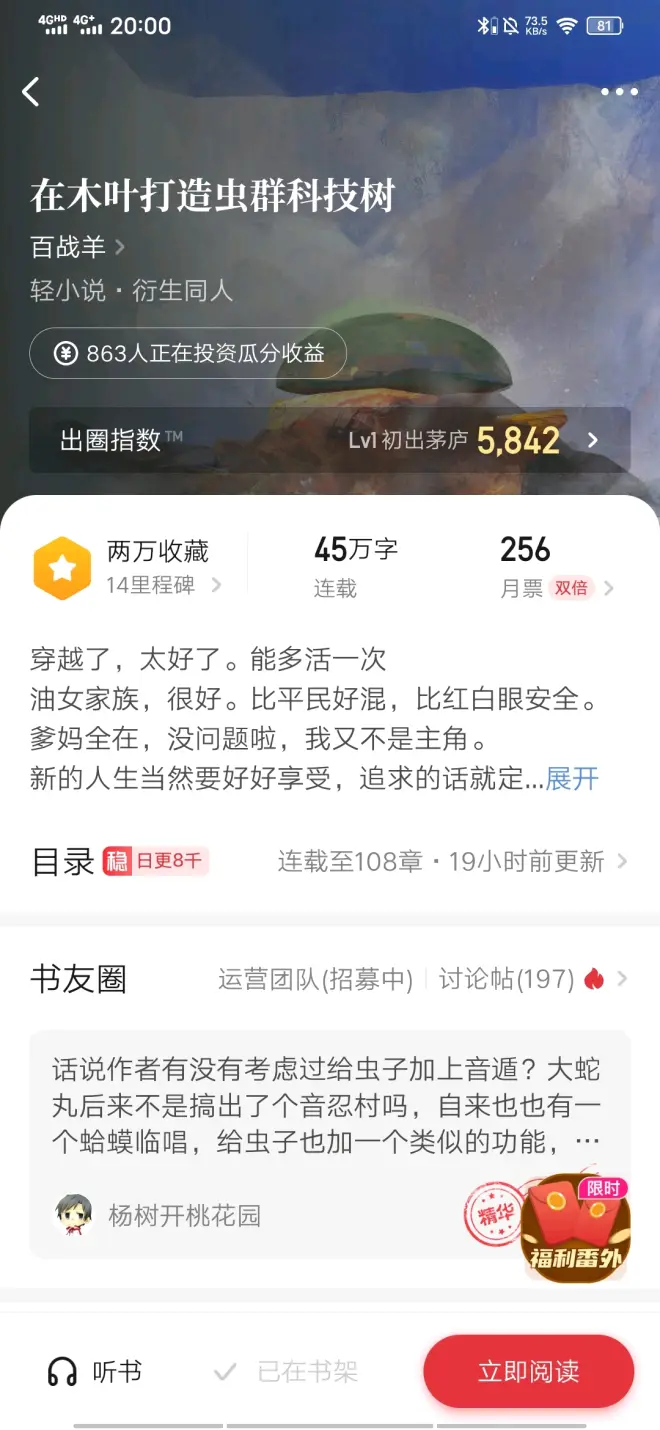Toggle the 已在书架 bookshelf status
The width and height of the screenshot is (660, 1430).
287,1372
